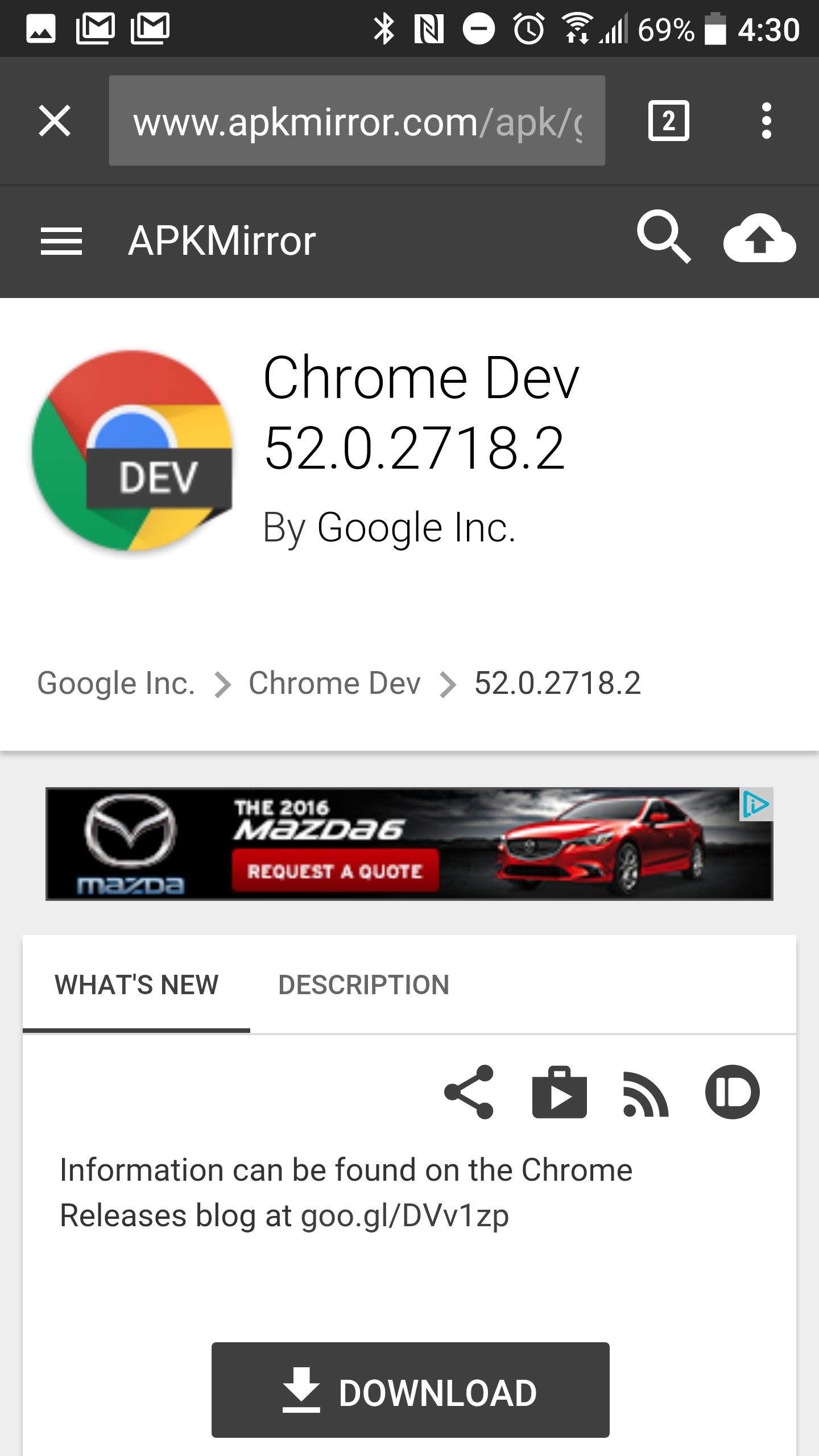Screen dimensions: 819x1456
Task: Open APKMirror site search
Action: click(664, 237)
